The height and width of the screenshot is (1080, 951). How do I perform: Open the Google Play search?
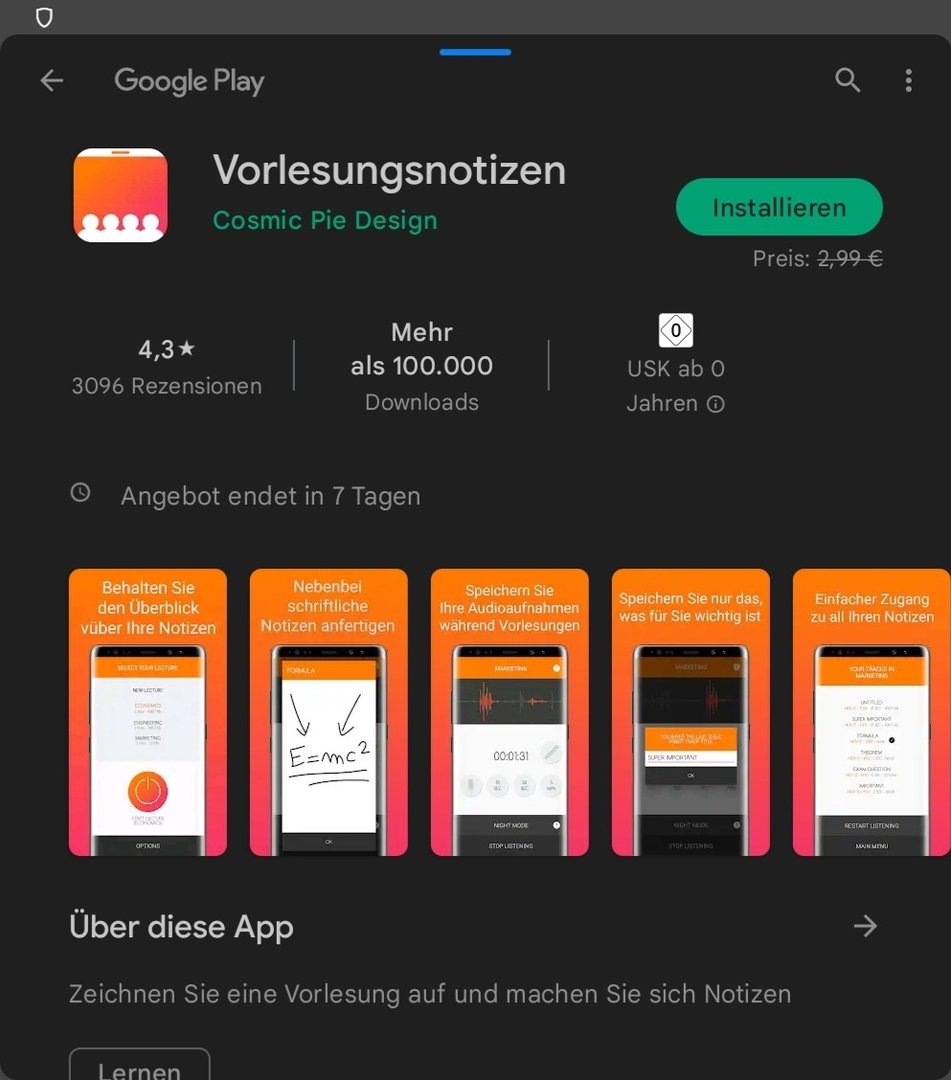tap(847, 81)
